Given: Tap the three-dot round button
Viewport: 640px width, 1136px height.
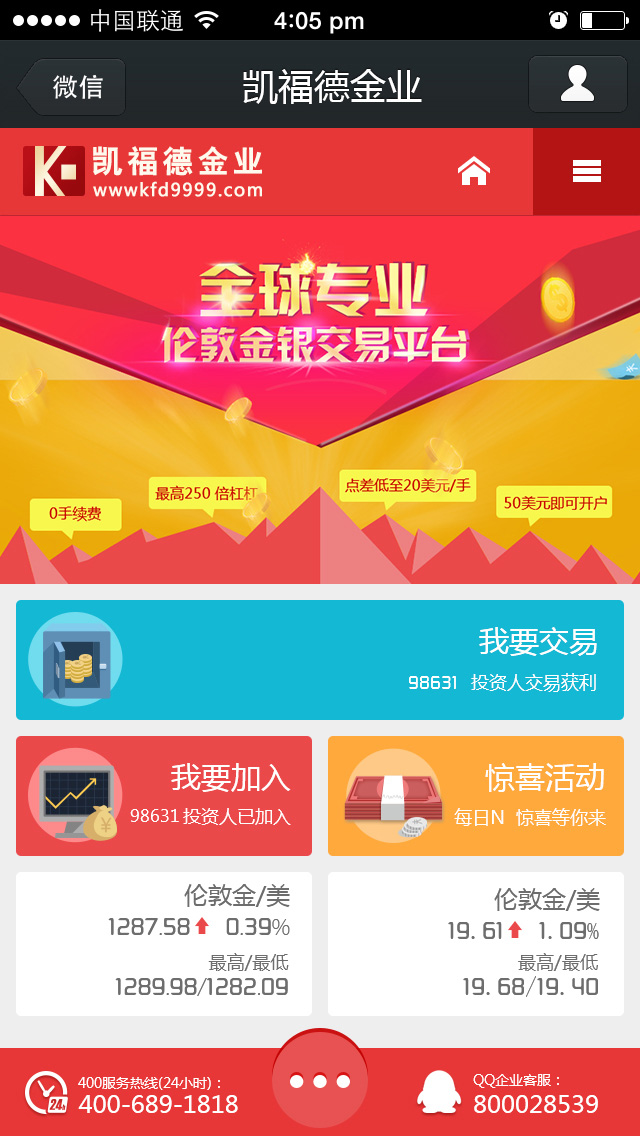Looking at the screenshot, I should (320, 1081).
